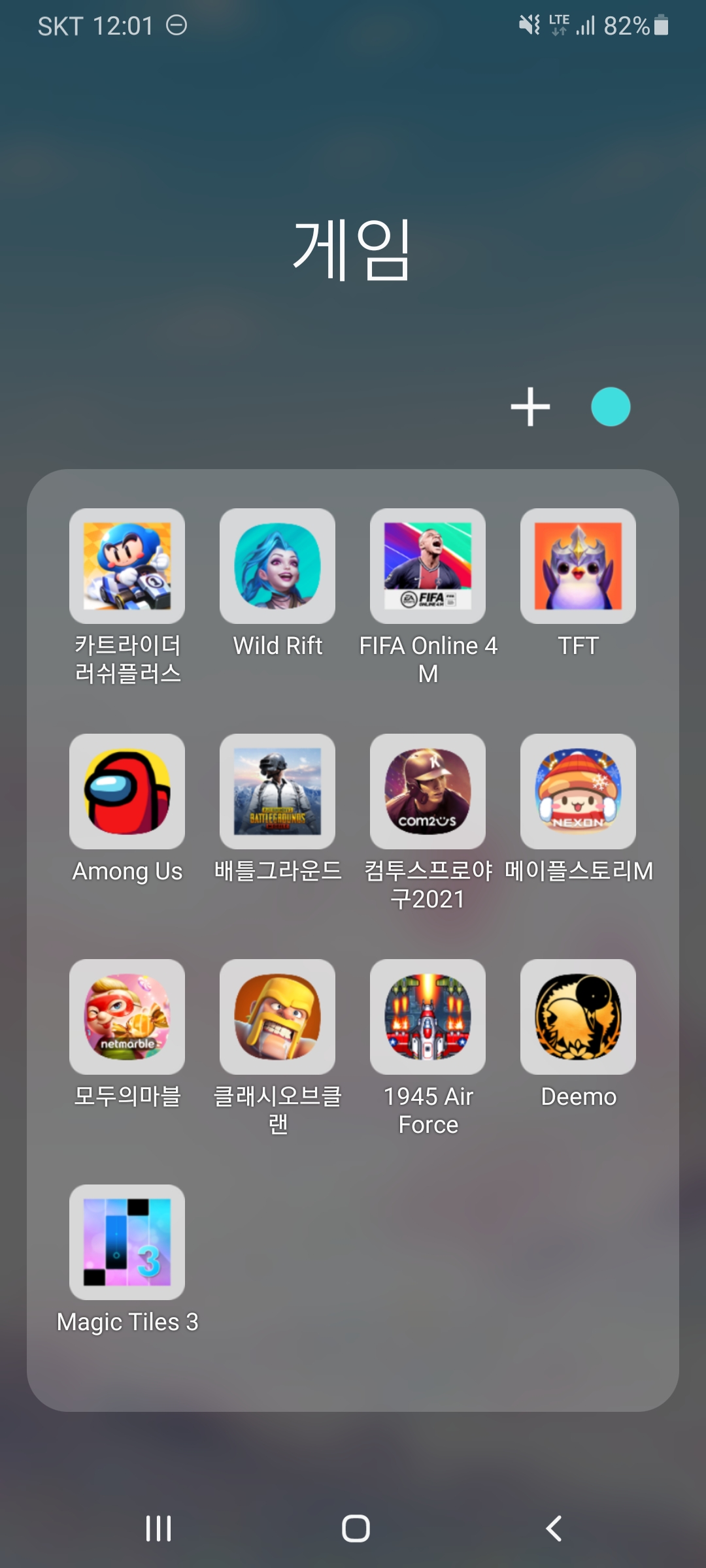Start the TFT app

[579, 566]
